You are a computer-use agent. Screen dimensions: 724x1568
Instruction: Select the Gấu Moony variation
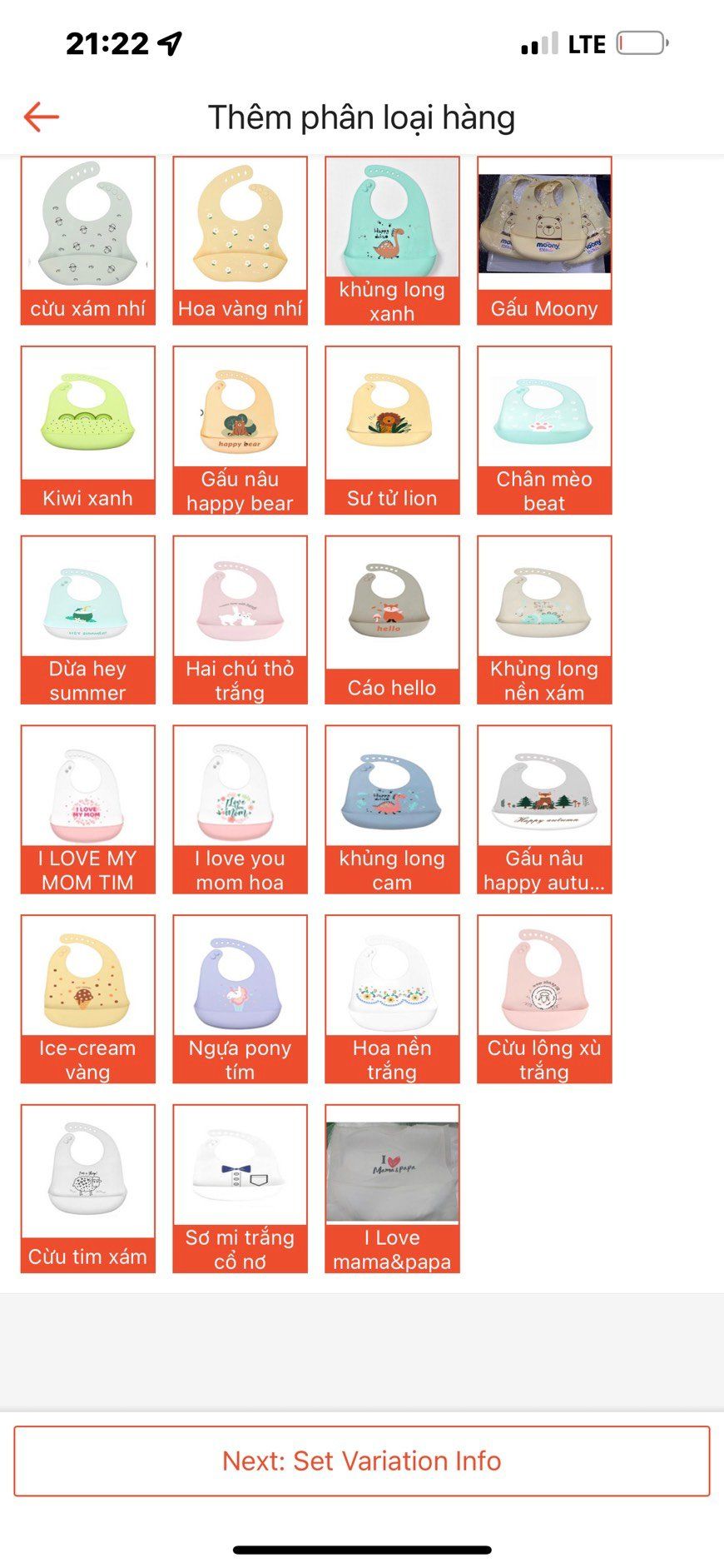click(544, 241)
